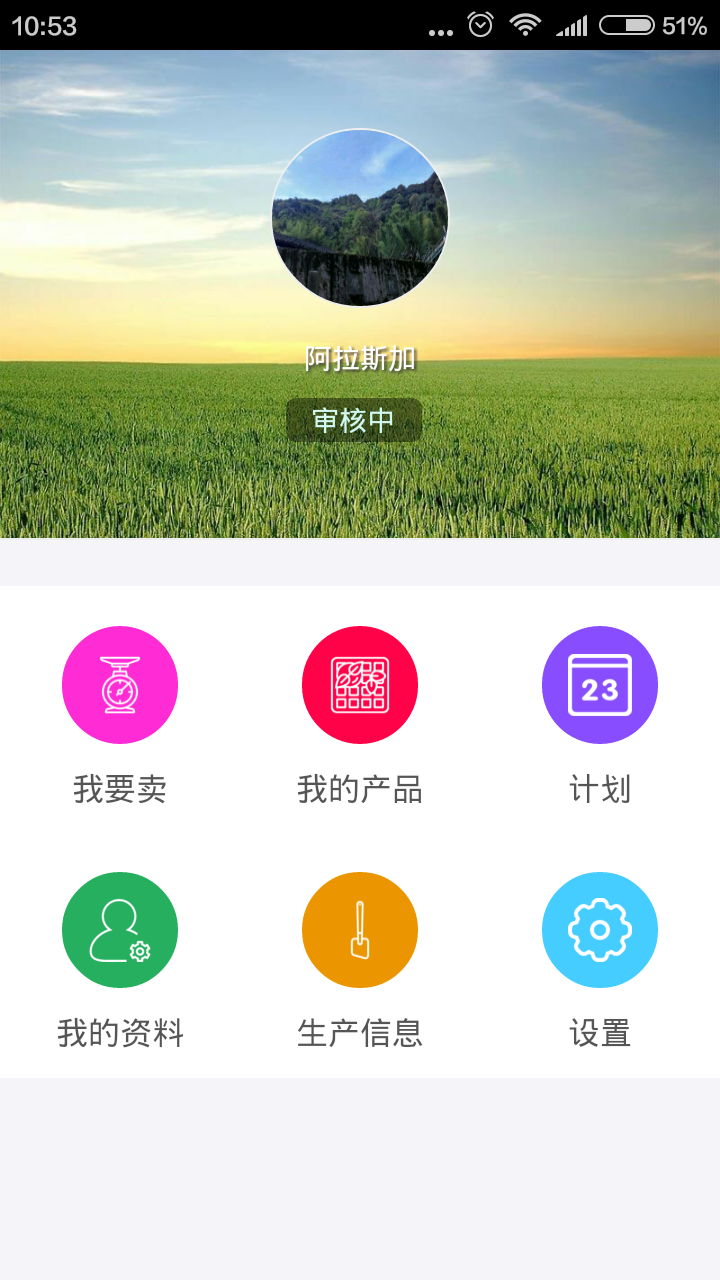Open 生产信息 (Production info)
The width and height of the screenshot is (720, 1280).
tap(360, 930)
